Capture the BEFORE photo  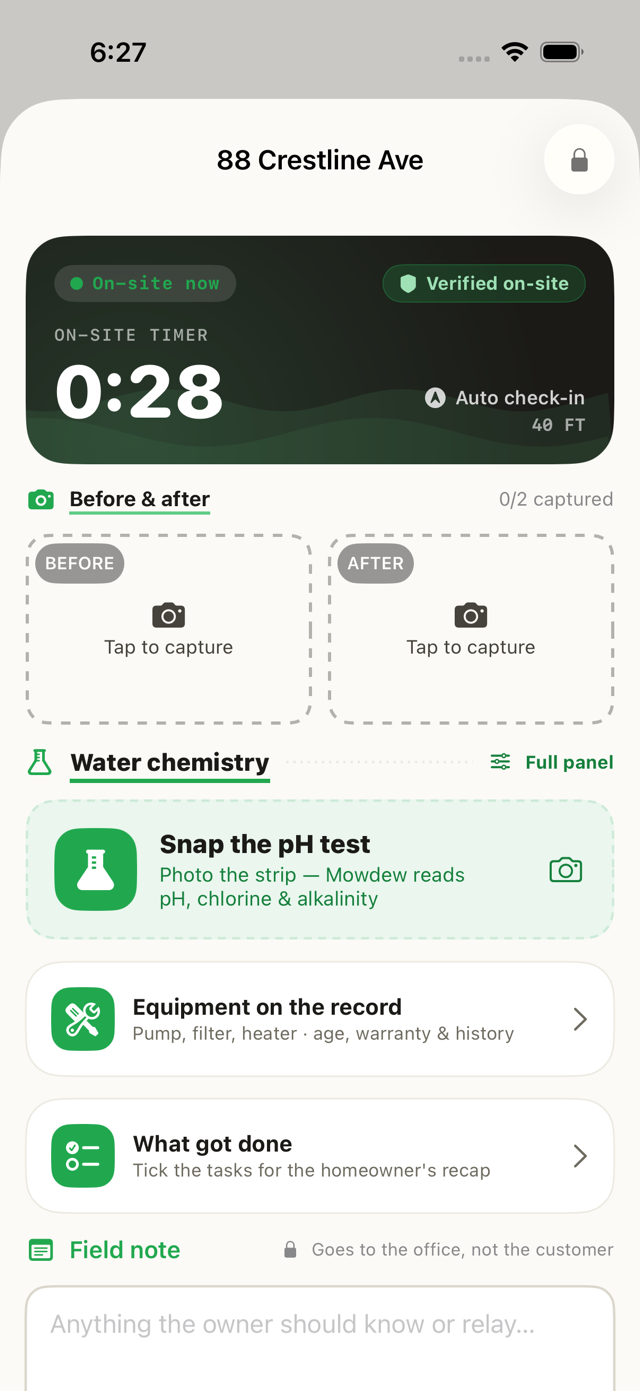pos(169,629)
